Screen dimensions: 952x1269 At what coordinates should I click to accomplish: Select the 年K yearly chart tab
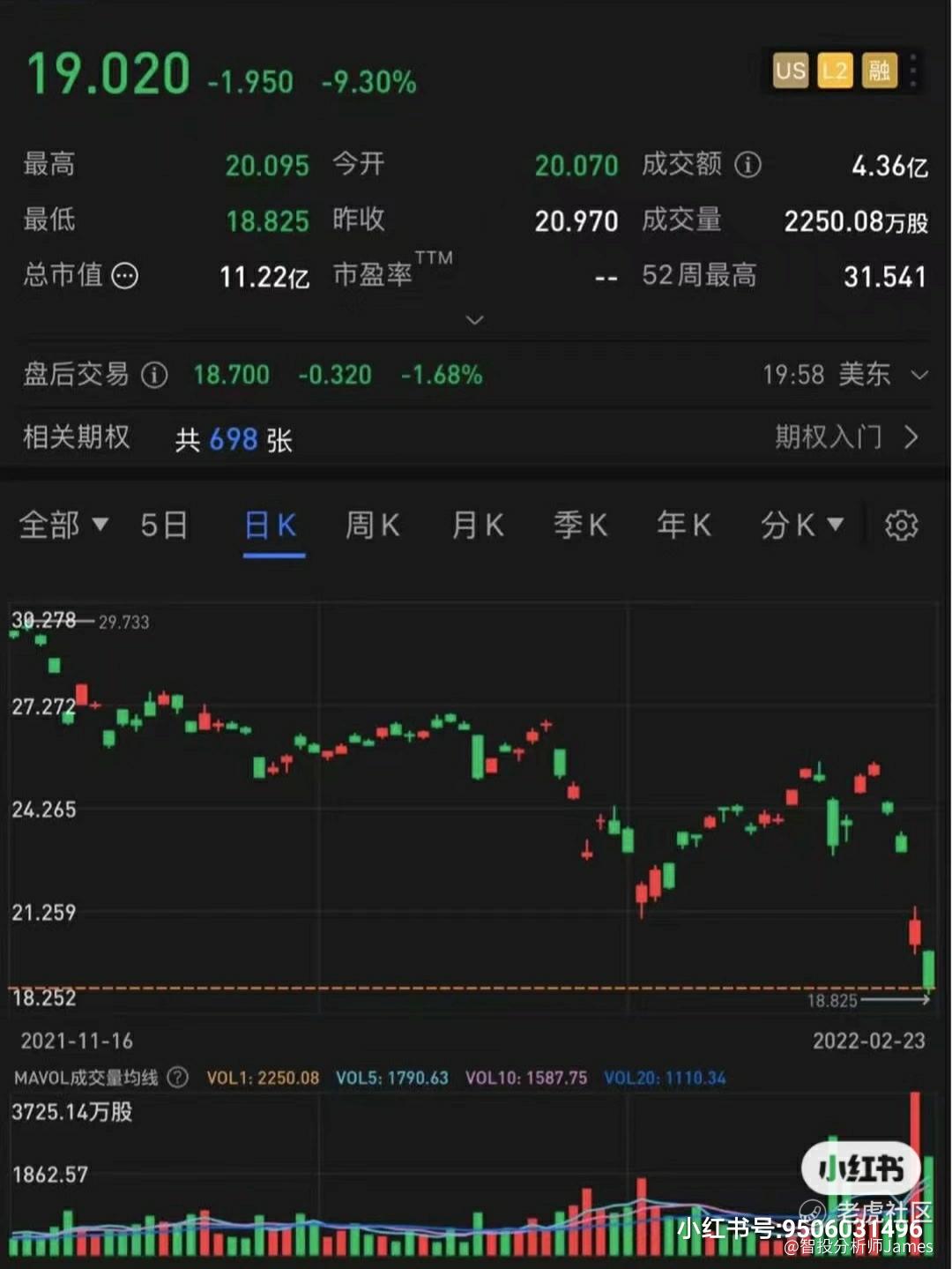pos(683,526)
